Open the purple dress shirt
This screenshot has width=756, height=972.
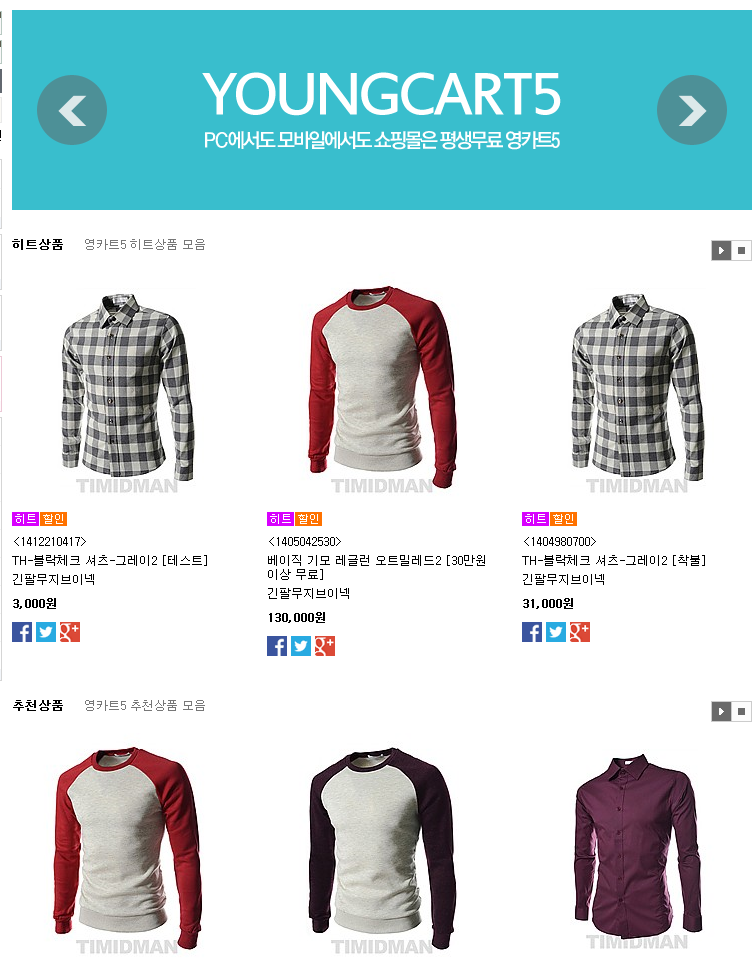point(637,850)
